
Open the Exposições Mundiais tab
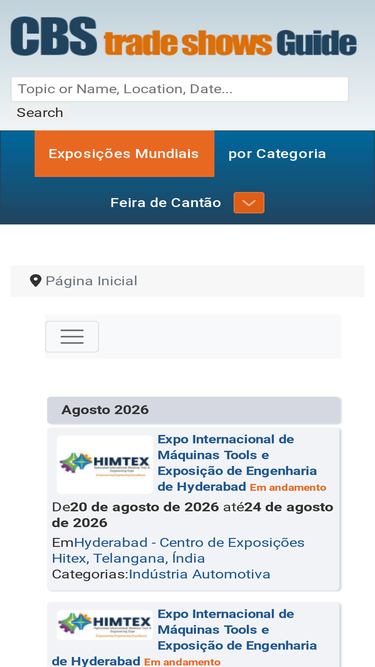[124, 154]
